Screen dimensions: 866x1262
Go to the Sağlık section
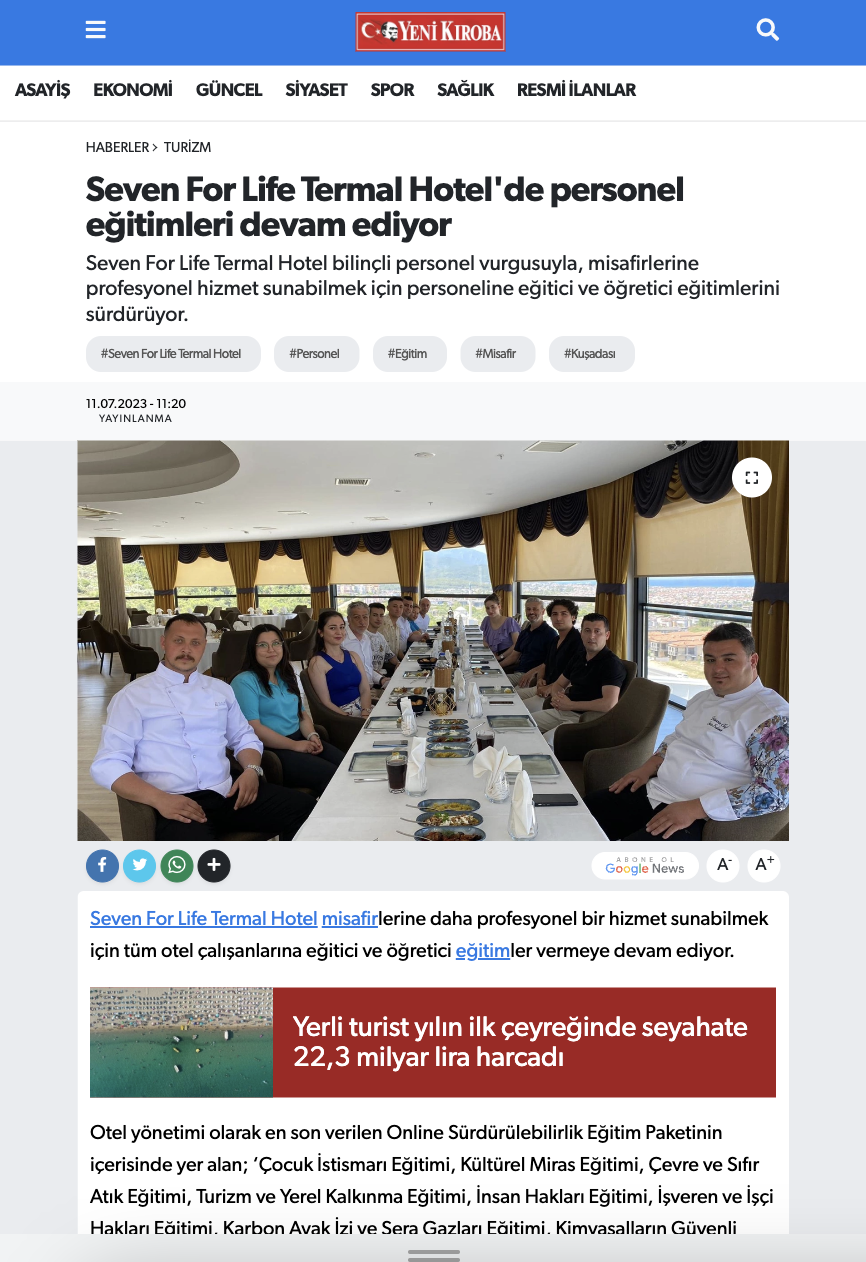tap(465, 90)
